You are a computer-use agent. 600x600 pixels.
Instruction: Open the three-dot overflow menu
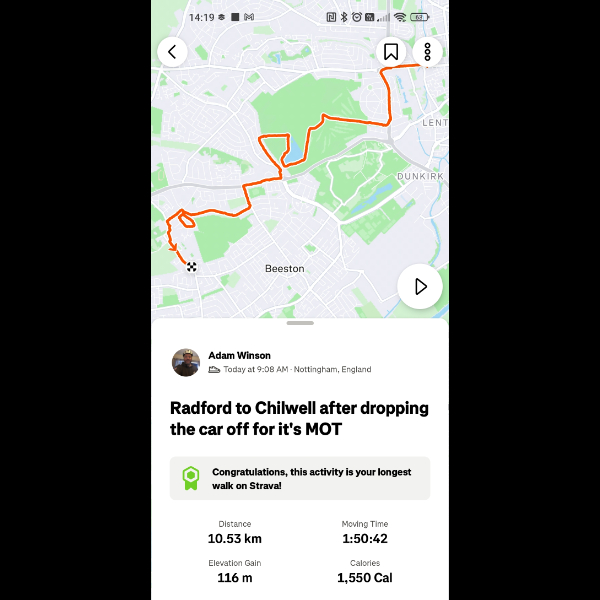[x=427, y=52]
